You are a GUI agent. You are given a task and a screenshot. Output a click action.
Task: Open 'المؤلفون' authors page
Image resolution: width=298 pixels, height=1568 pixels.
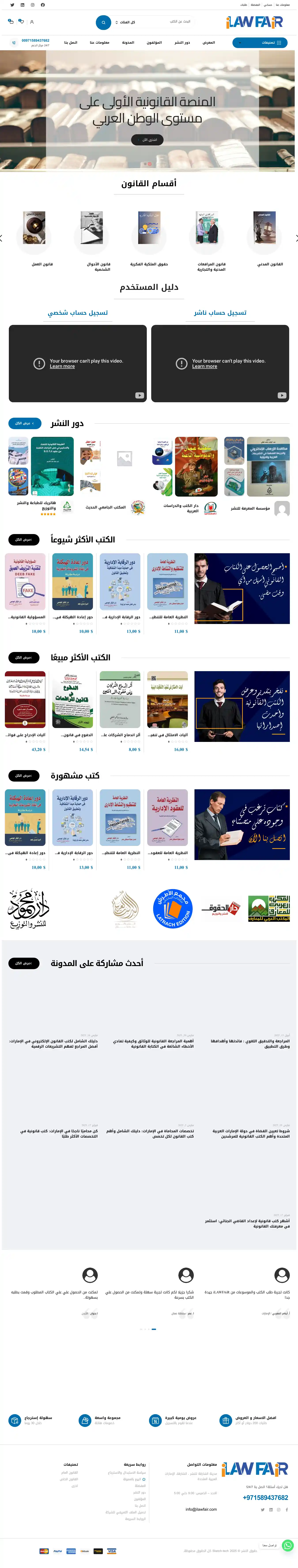pyautogui.click(x=154, y=43)
